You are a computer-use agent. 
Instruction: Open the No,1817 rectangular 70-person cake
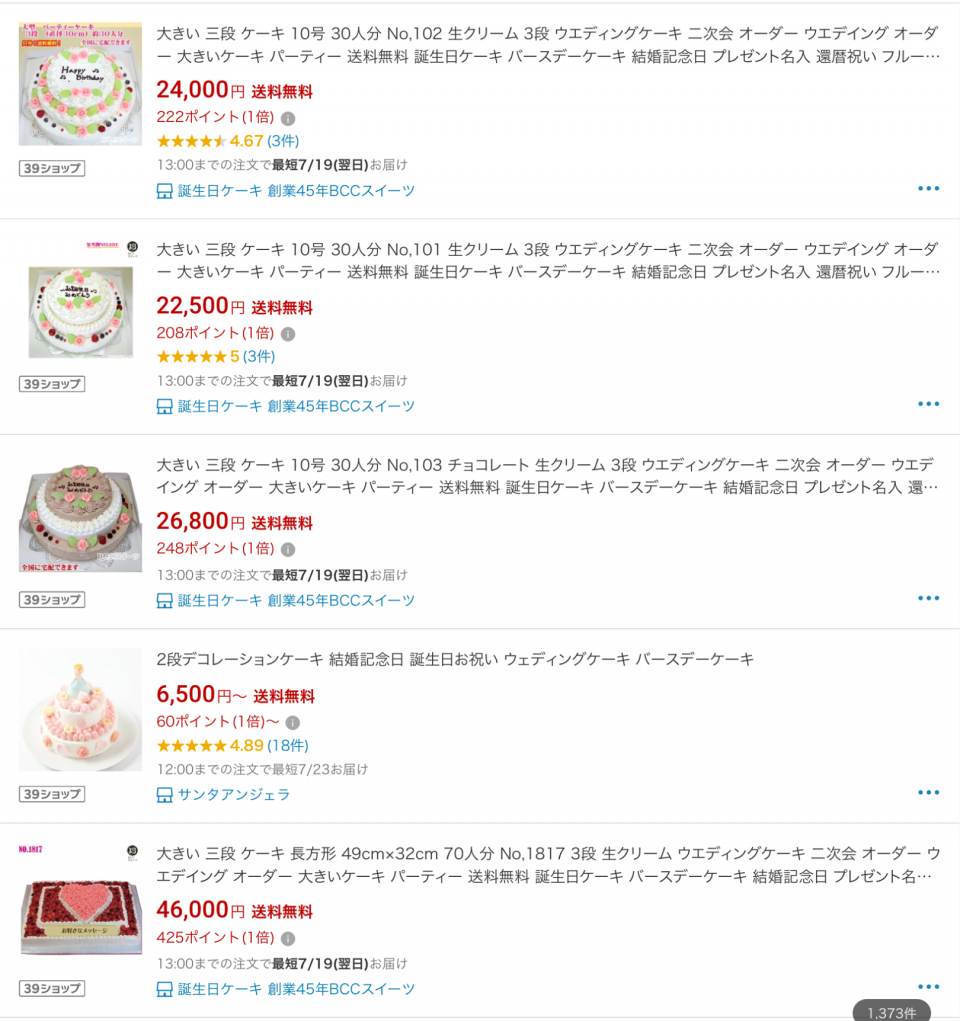click(548, 865)
